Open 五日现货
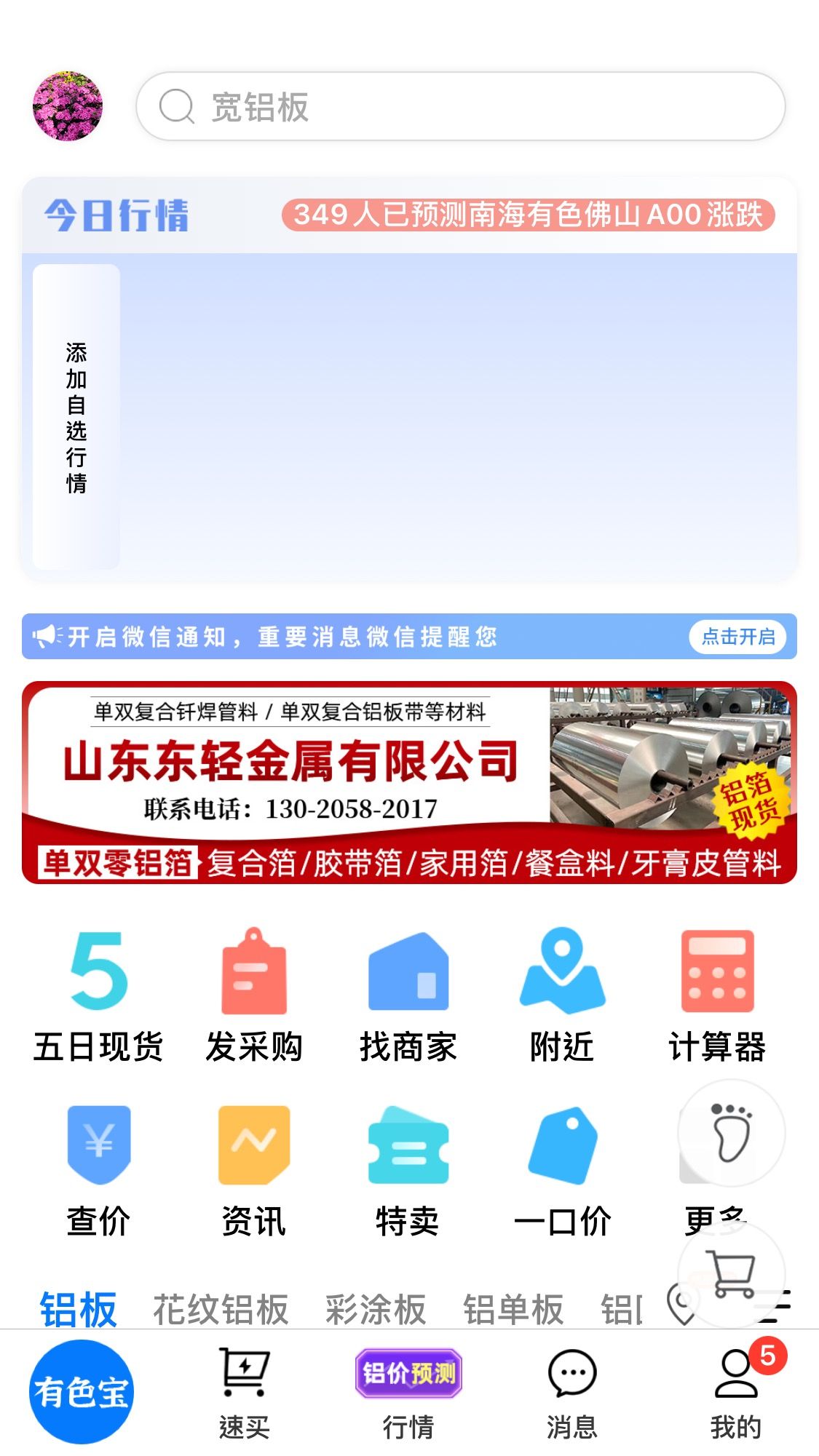 [98, 996]
